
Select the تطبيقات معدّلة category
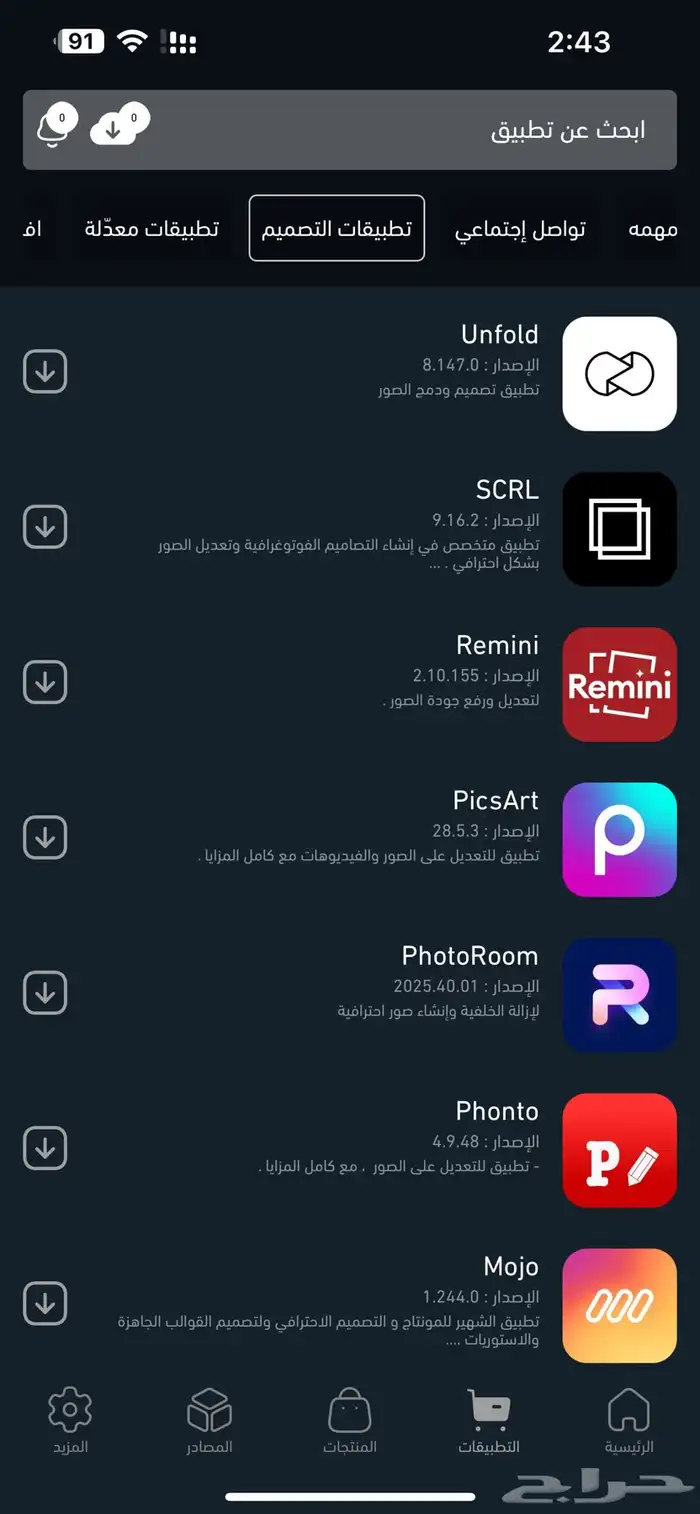tap(152, 229)
